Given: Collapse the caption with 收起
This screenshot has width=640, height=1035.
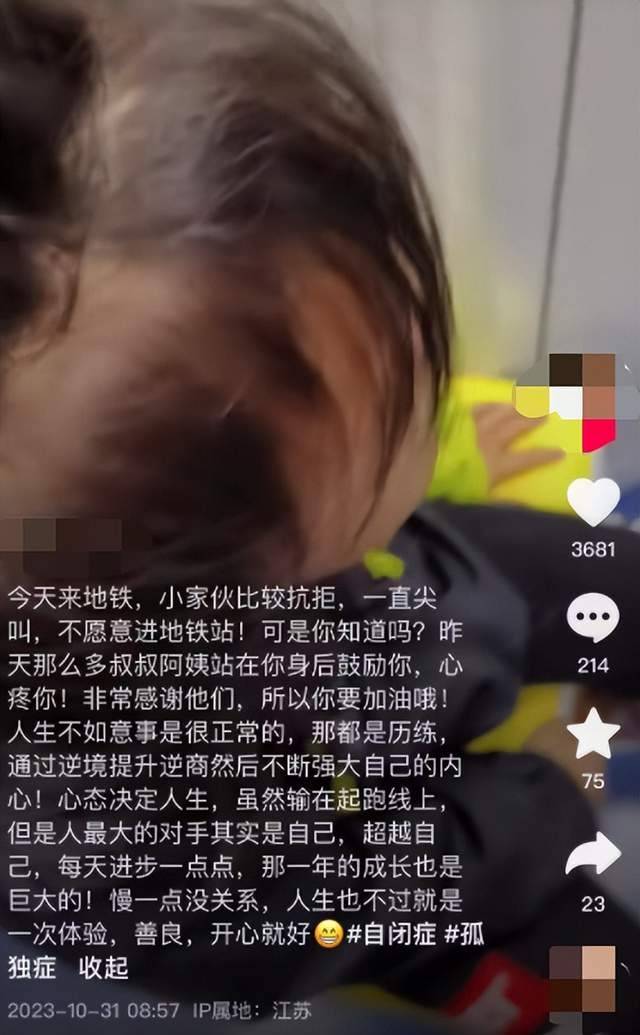Looking at the screenshot, I should (103, 969).
